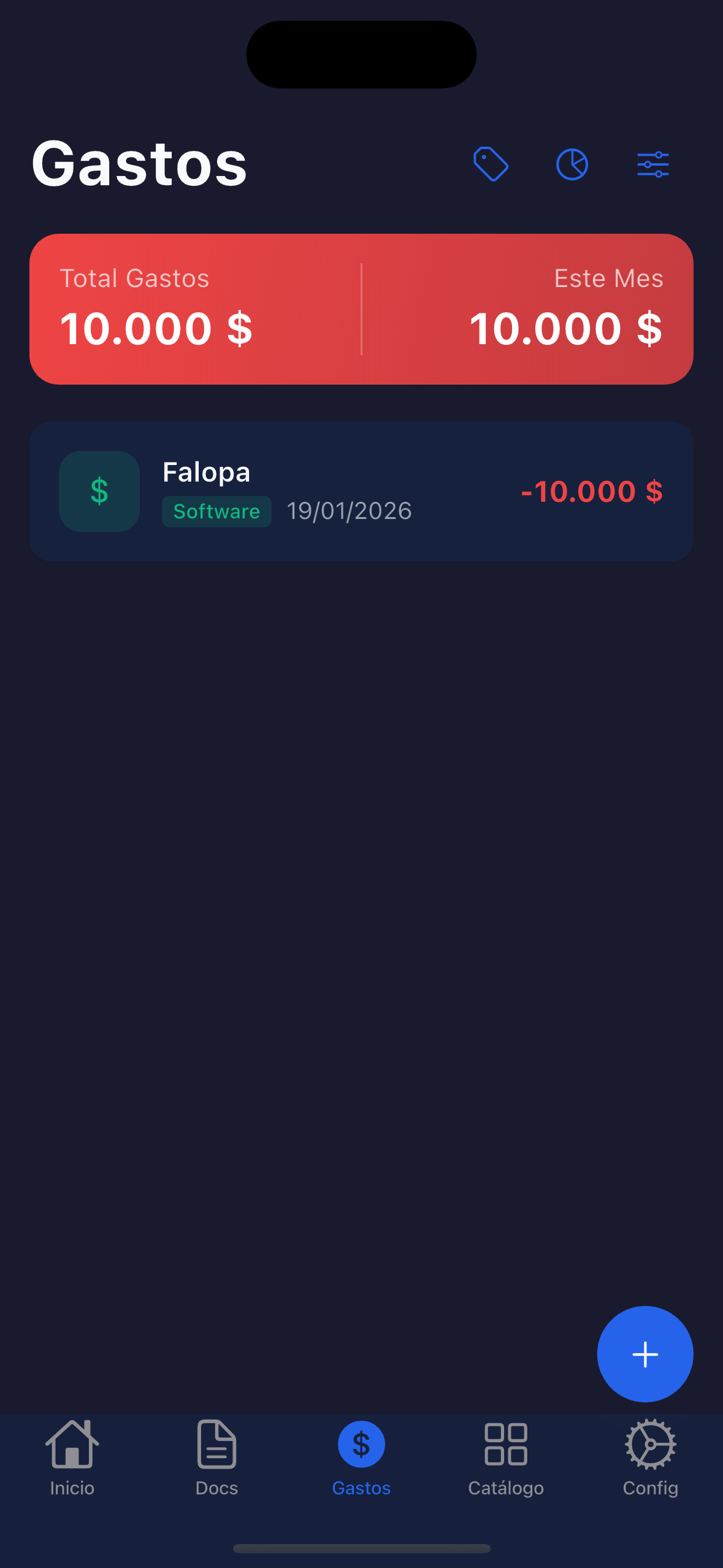Open the tags/labels icon in the header
723x1568 pixels.
pyautogui.click(x=491, y=163)
